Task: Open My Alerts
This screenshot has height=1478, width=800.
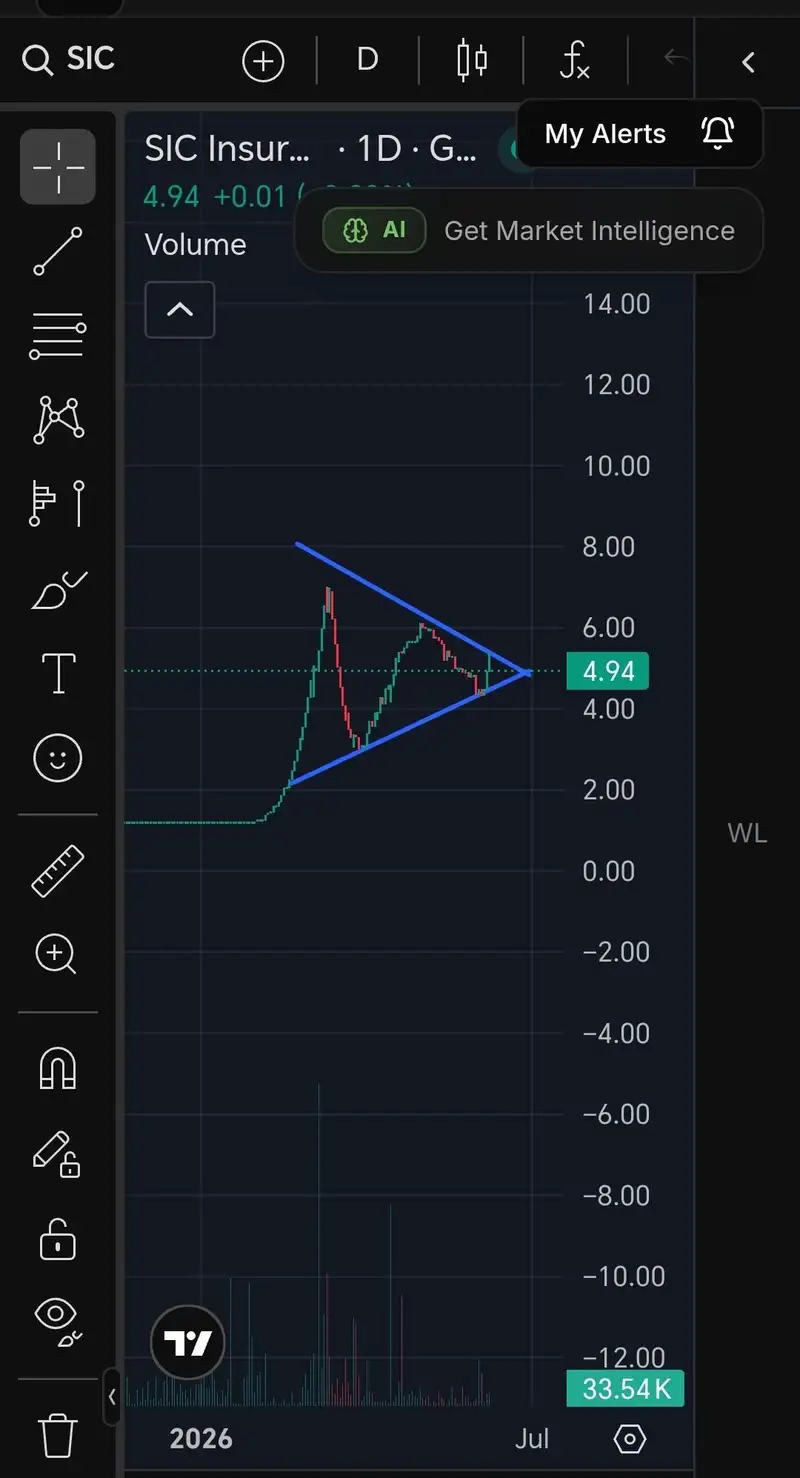Action: click(x=640, y=134)
